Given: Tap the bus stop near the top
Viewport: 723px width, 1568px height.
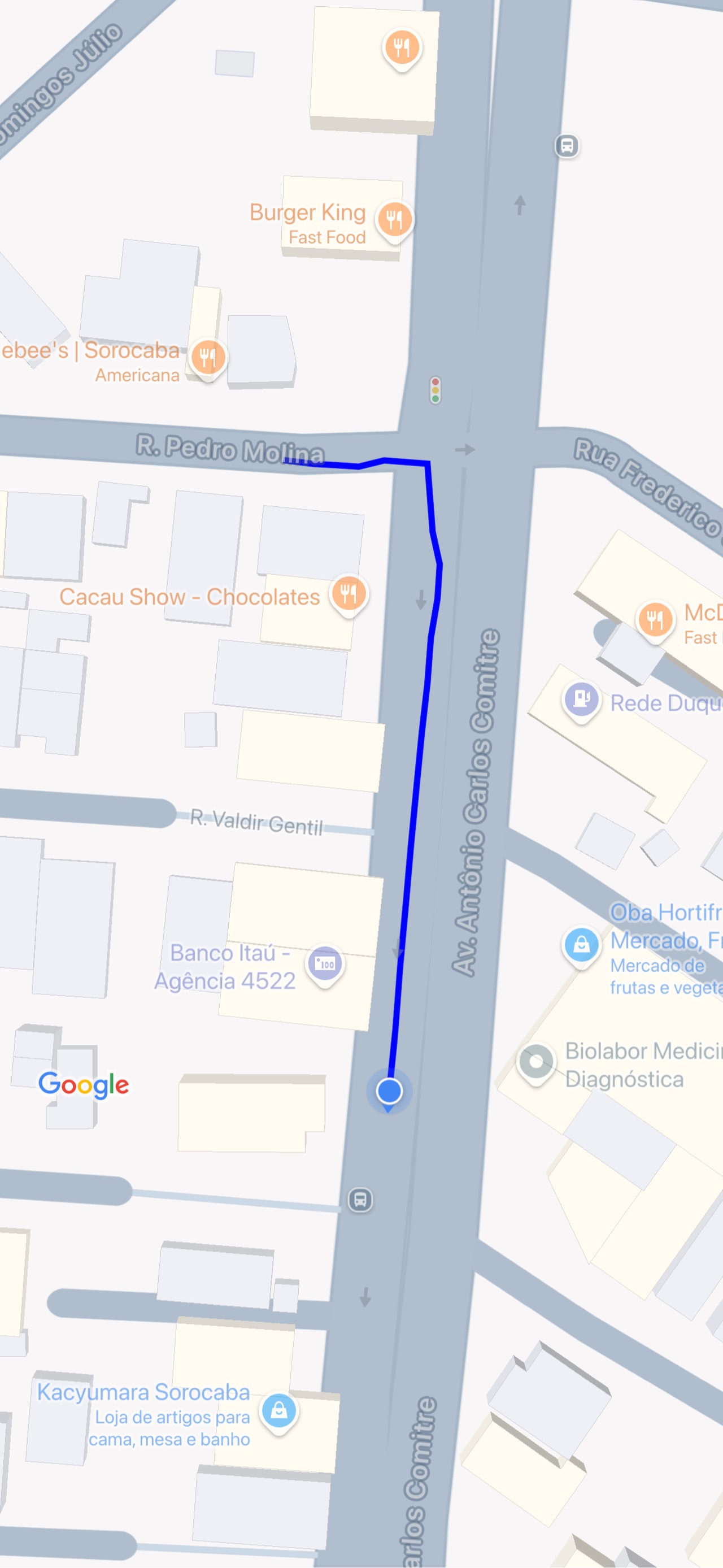Looking at the screenshot, I should point(567,146).
